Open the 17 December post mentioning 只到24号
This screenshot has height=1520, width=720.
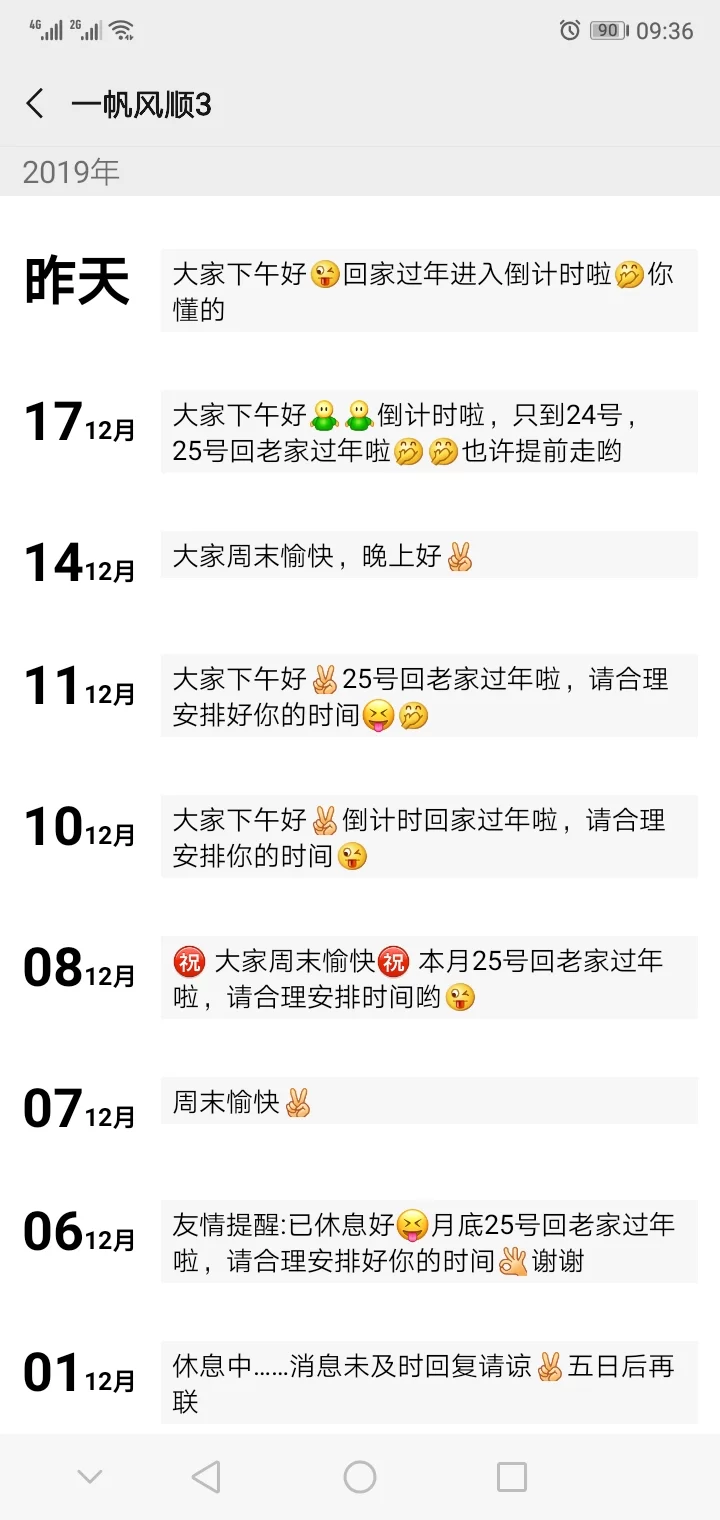(428, 432)
